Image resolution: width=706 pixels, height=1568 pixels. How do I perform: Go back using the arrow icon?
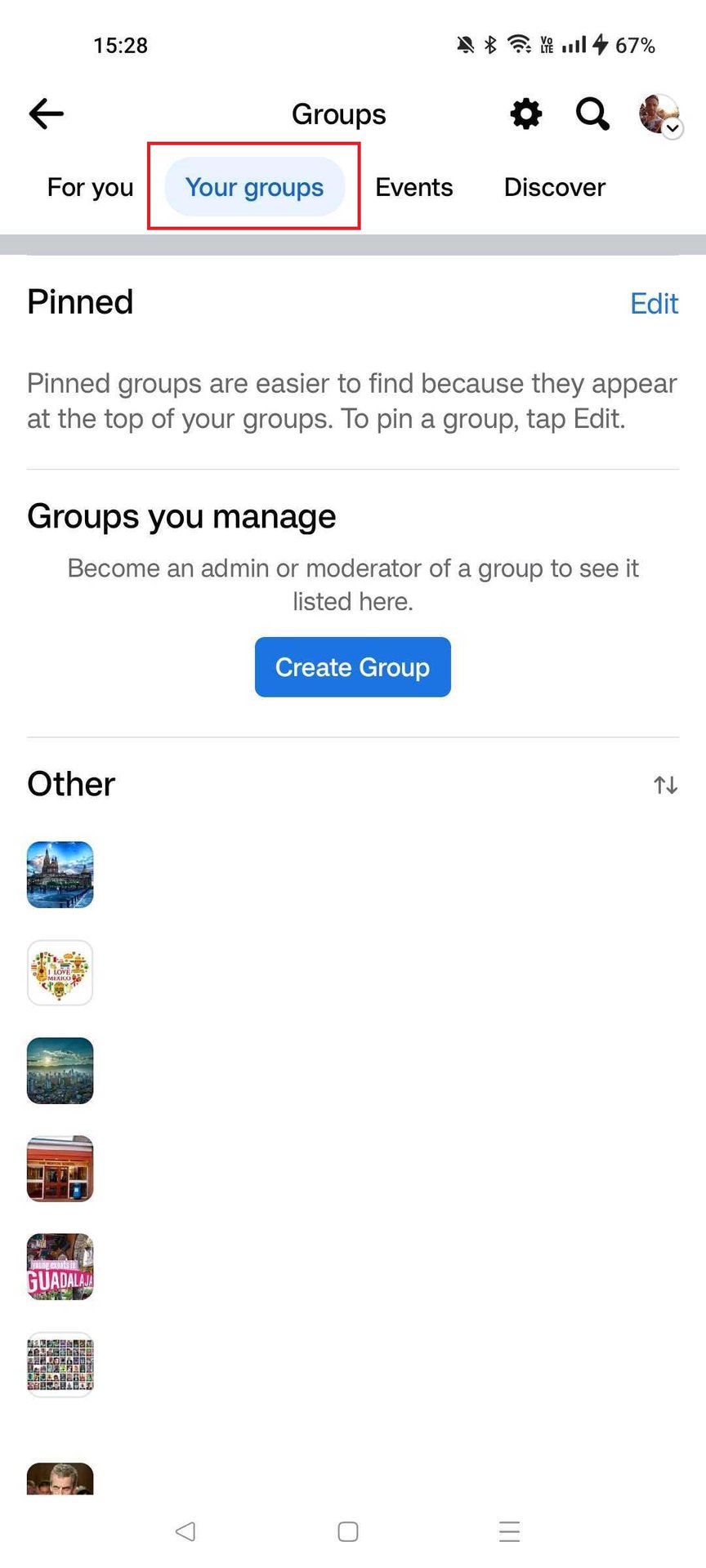point(46,114)
